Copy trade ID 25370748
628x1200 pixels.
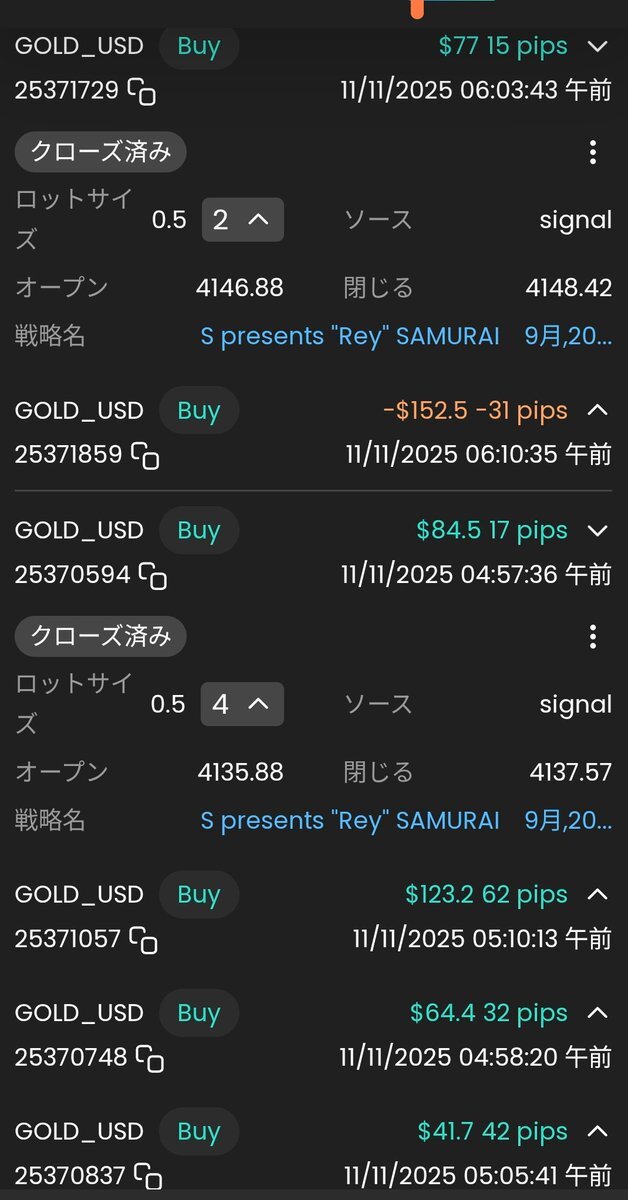tap(149, 1058)
